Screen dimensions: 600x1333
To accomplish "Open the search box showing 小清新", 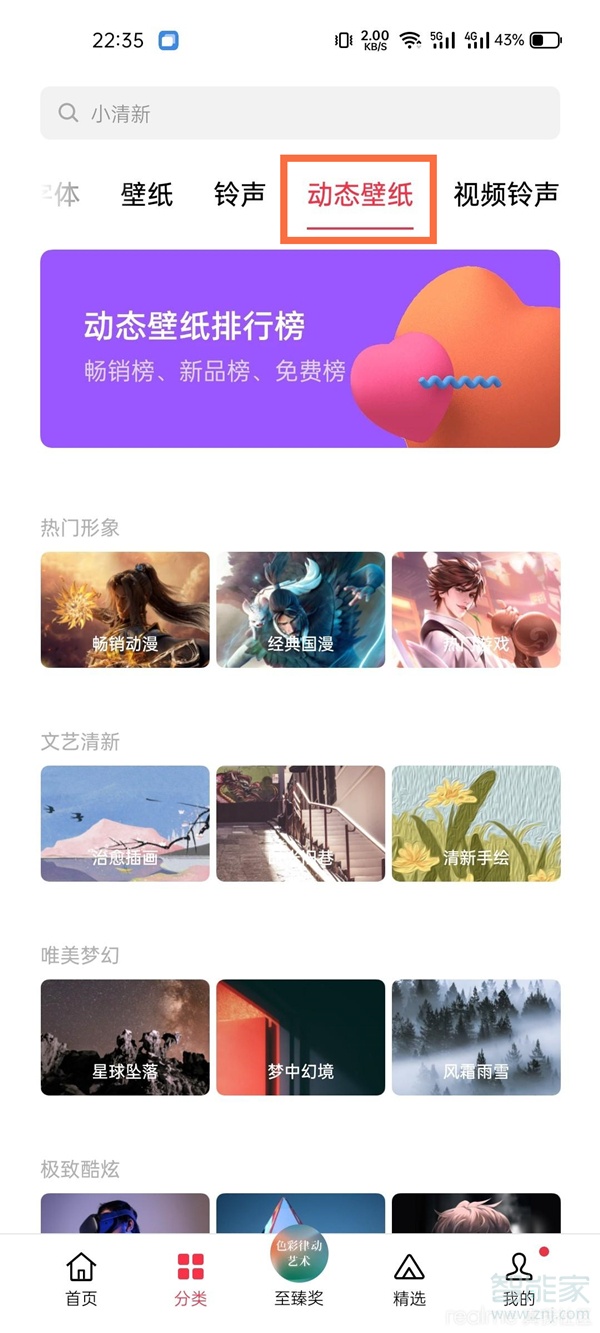I will tap(300, 113).
